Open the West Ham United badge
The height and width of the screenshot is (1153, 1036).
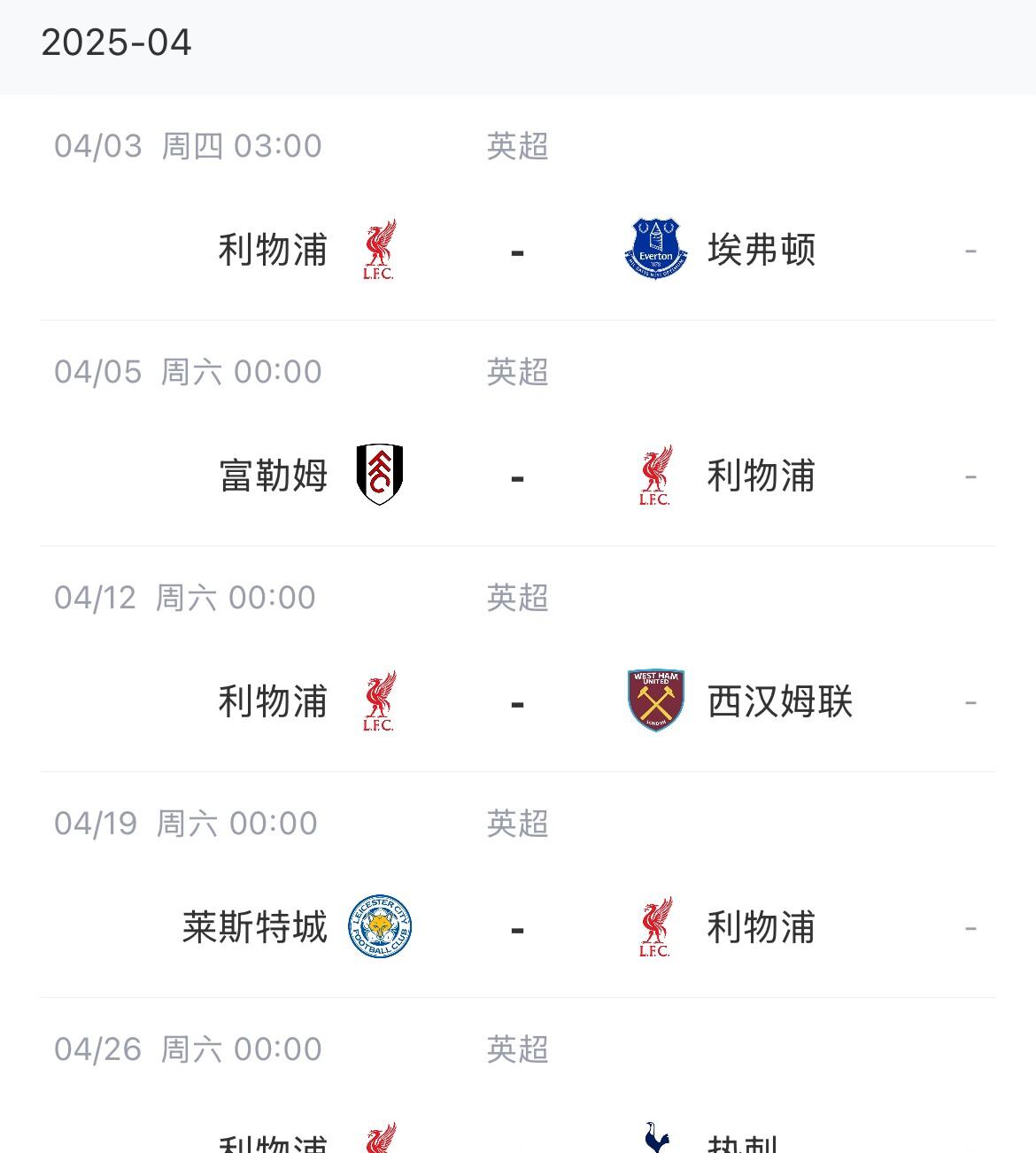(x=655, y=701)
